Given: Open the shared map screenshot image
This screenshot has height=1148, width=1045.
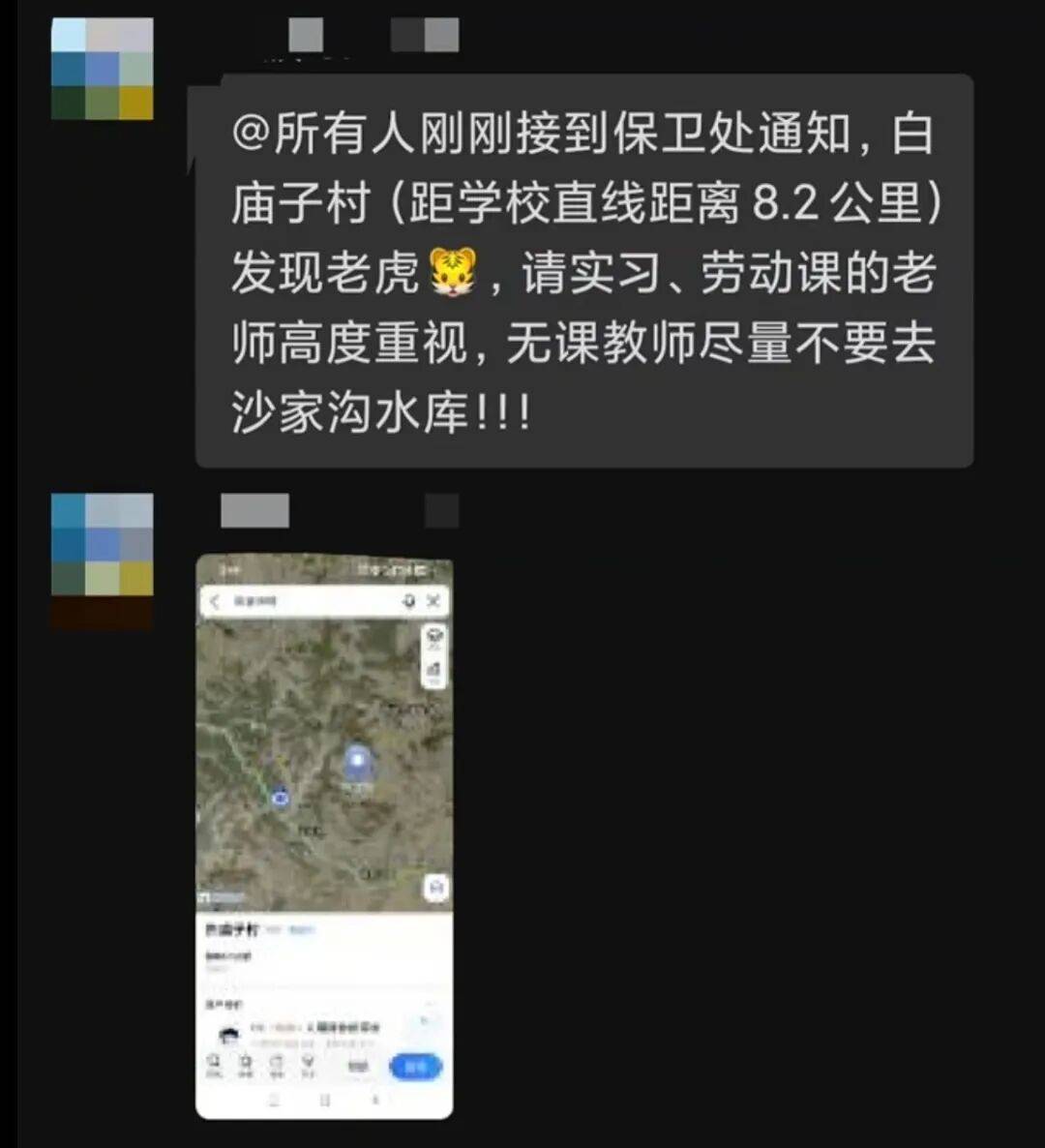Looking at the screenshot, I should (x=324, y=836).
